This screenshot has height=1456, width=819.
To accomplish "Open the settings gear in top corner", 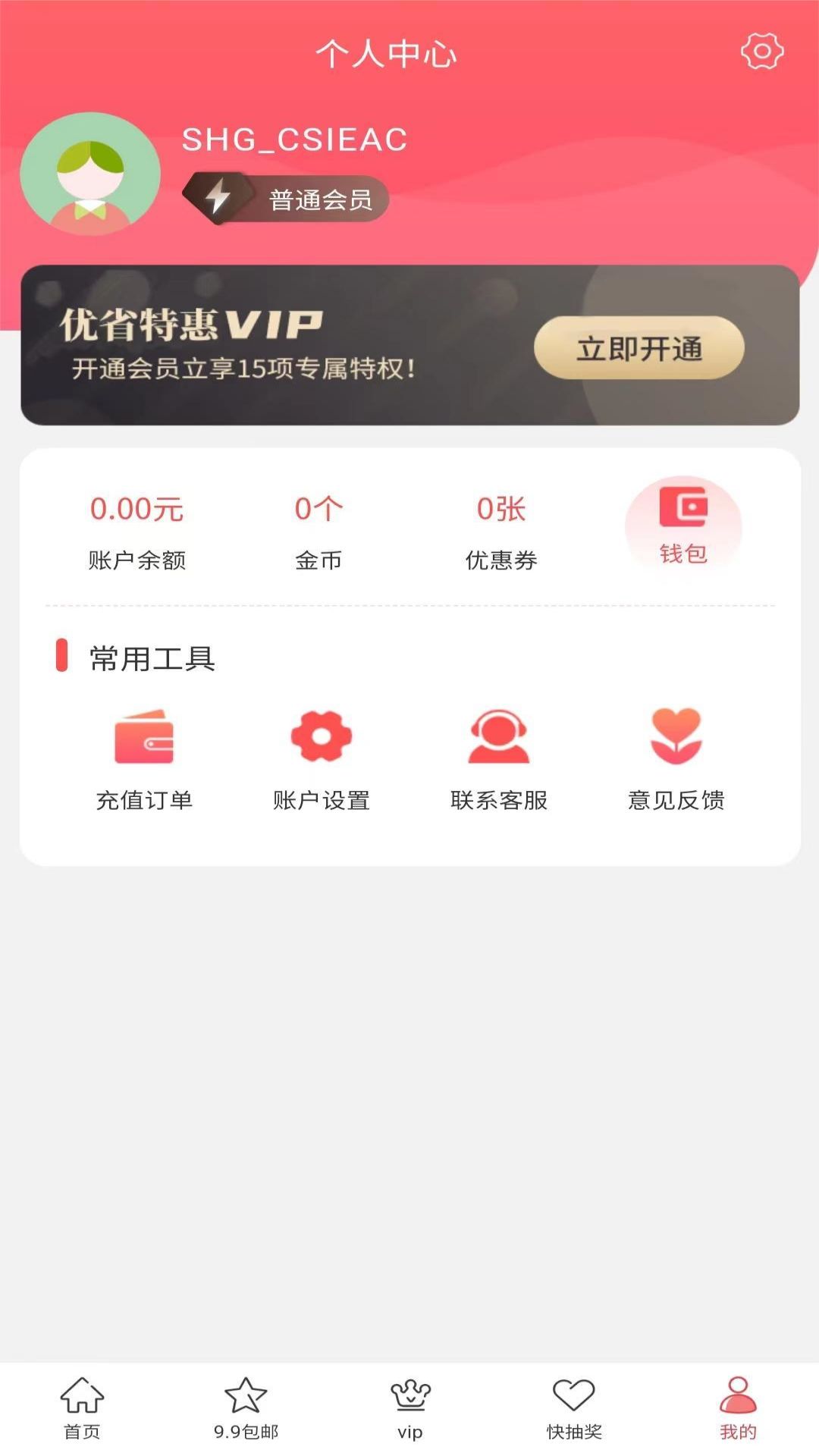I will point(761,51).
